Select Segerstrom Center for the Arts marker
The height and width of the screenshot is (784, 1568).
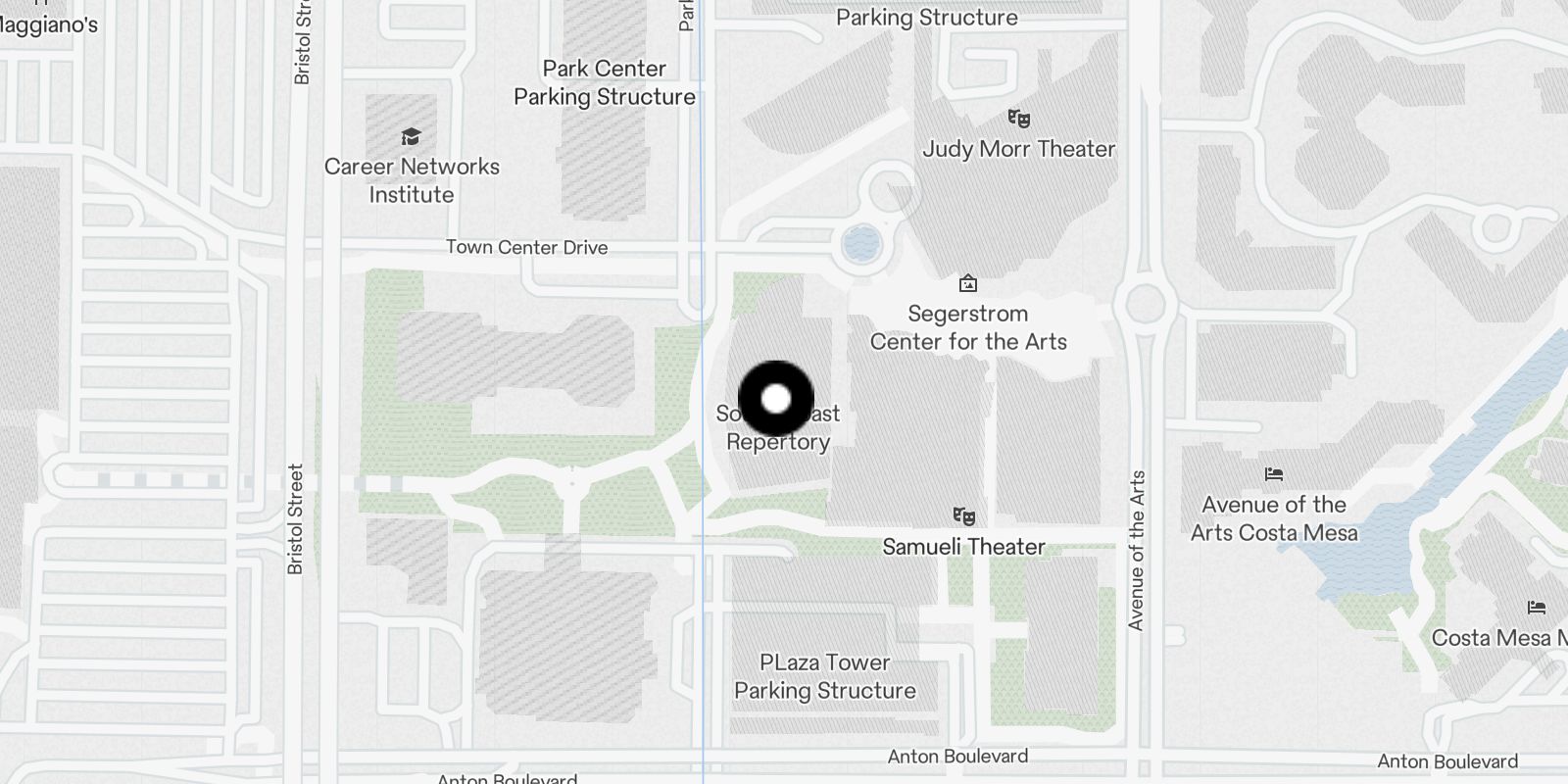(968, 284)
